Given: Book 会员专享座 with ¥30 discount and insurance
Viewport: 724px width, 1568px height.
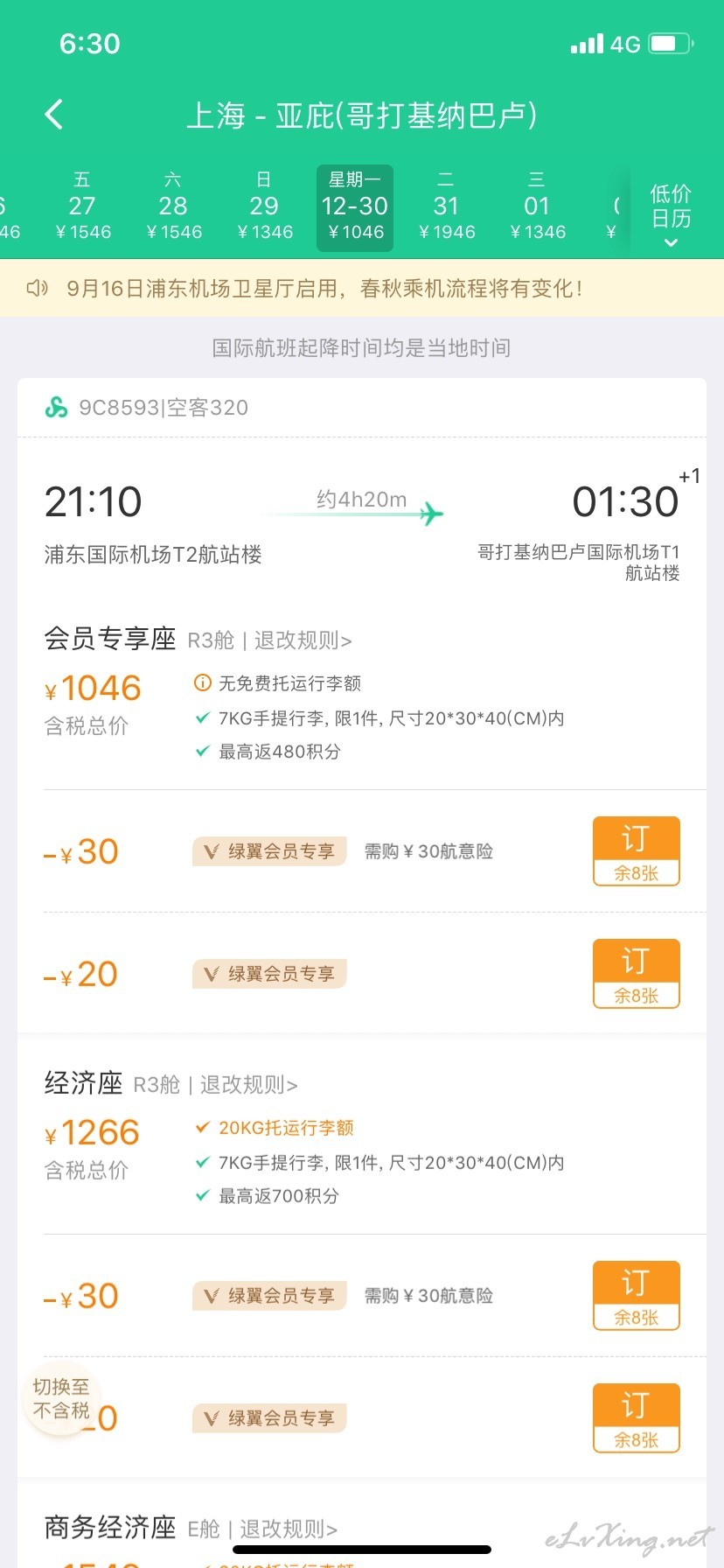Looking at the screenshot, I should click(x=637, y=851).
